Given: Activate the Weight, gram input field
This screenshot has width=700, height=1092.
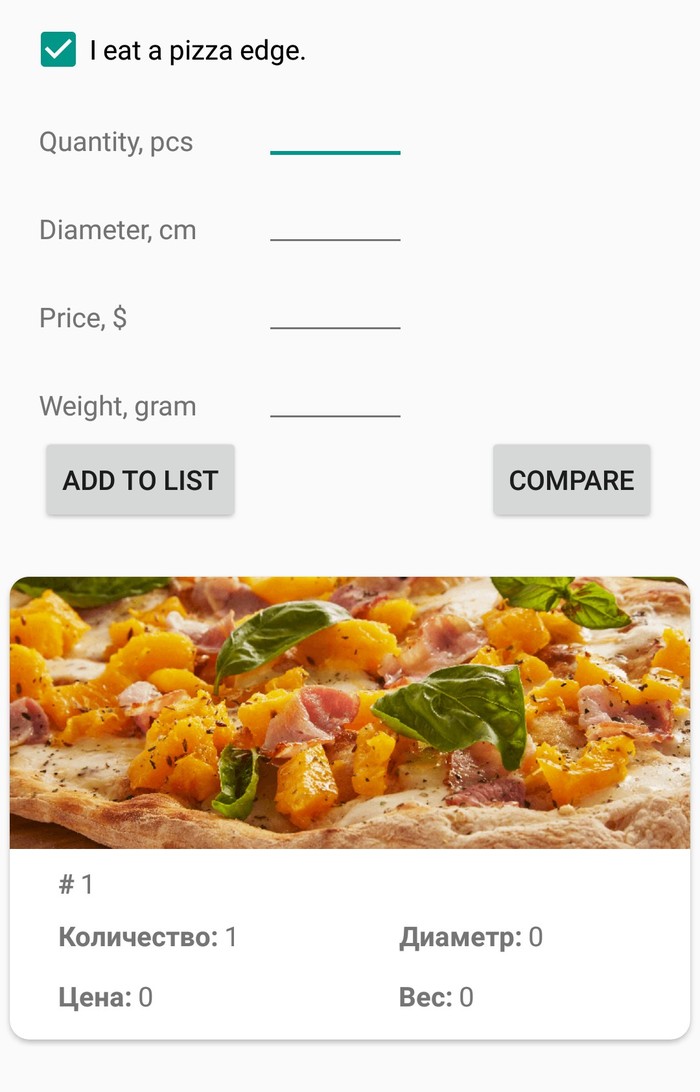Looking at the screenshot, I should click(335, 404).
